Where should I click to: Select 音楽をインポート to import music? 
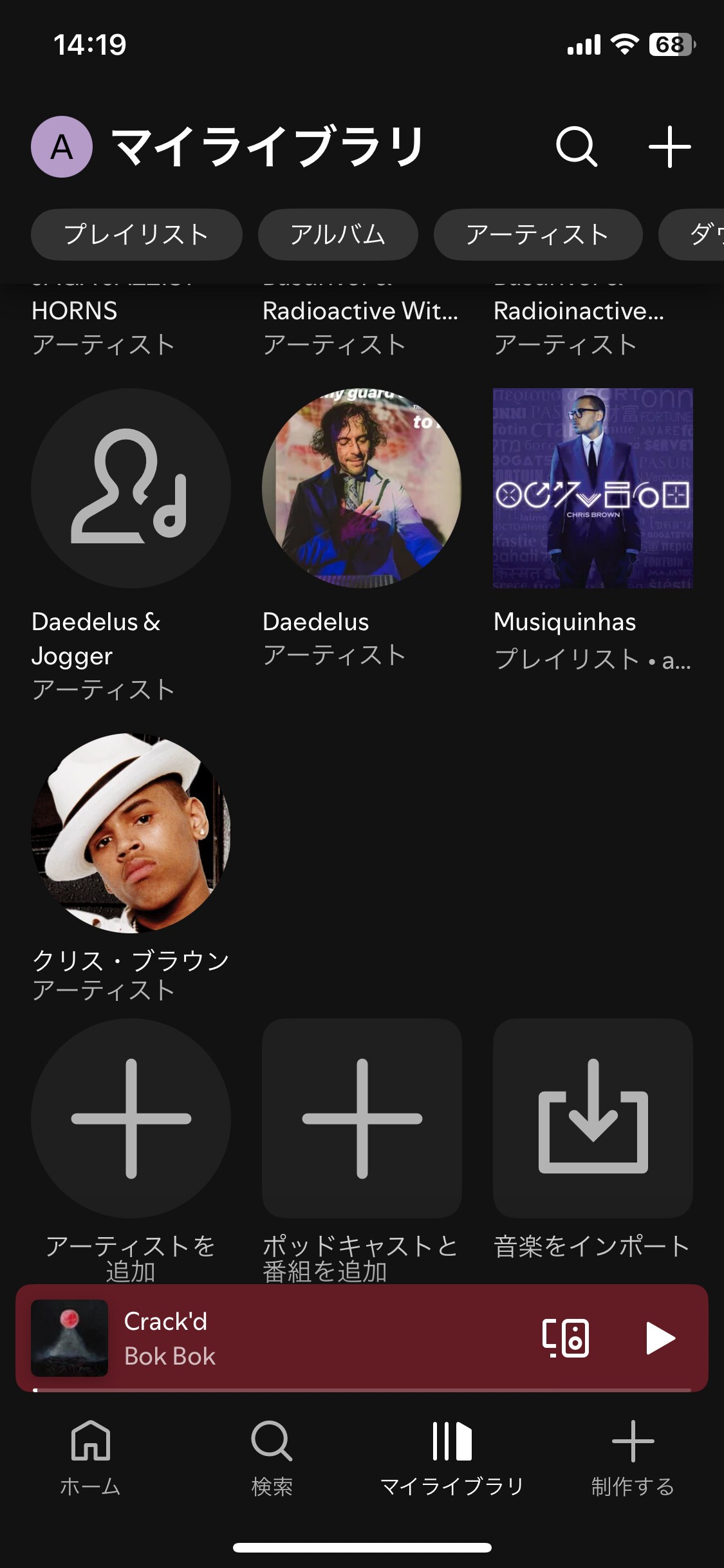(593, 1119)
